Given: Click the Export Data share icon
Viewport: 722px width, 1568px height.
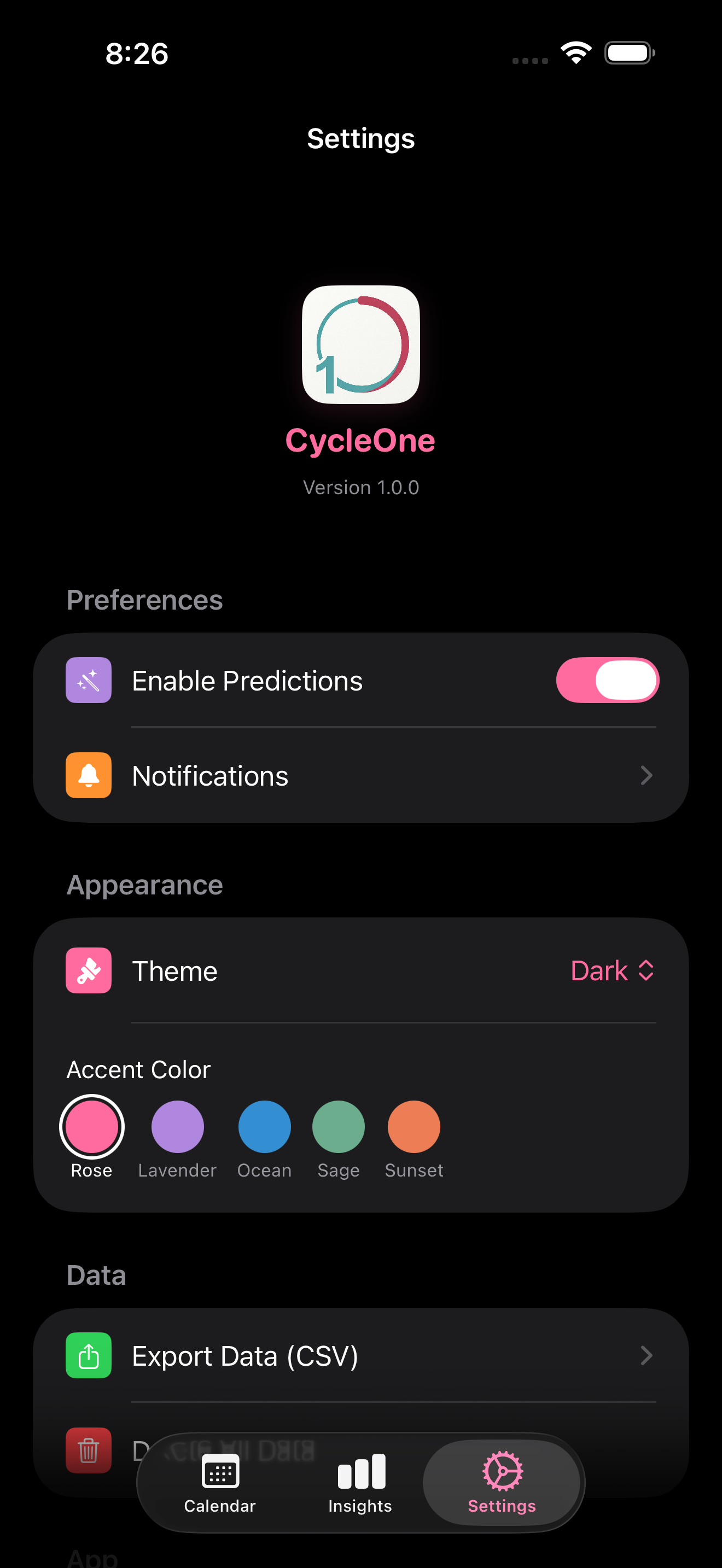Looking at the screenshot, I should tap(88, 1355).
